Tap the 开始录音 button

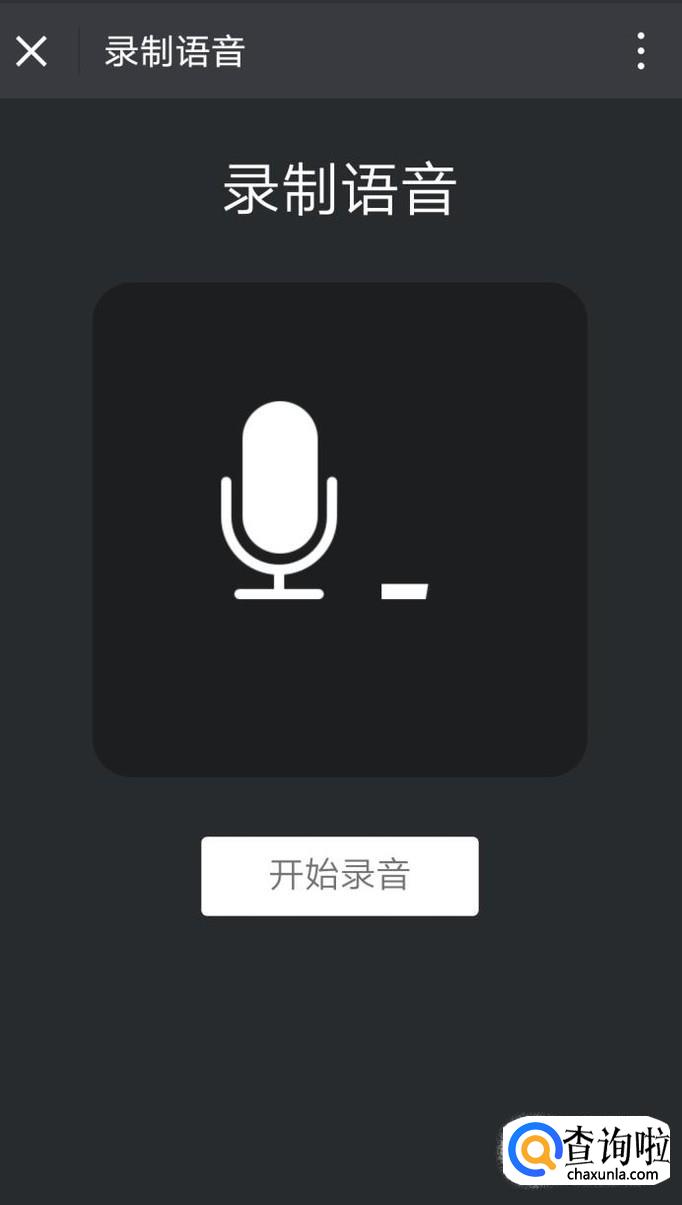(340, 875)
